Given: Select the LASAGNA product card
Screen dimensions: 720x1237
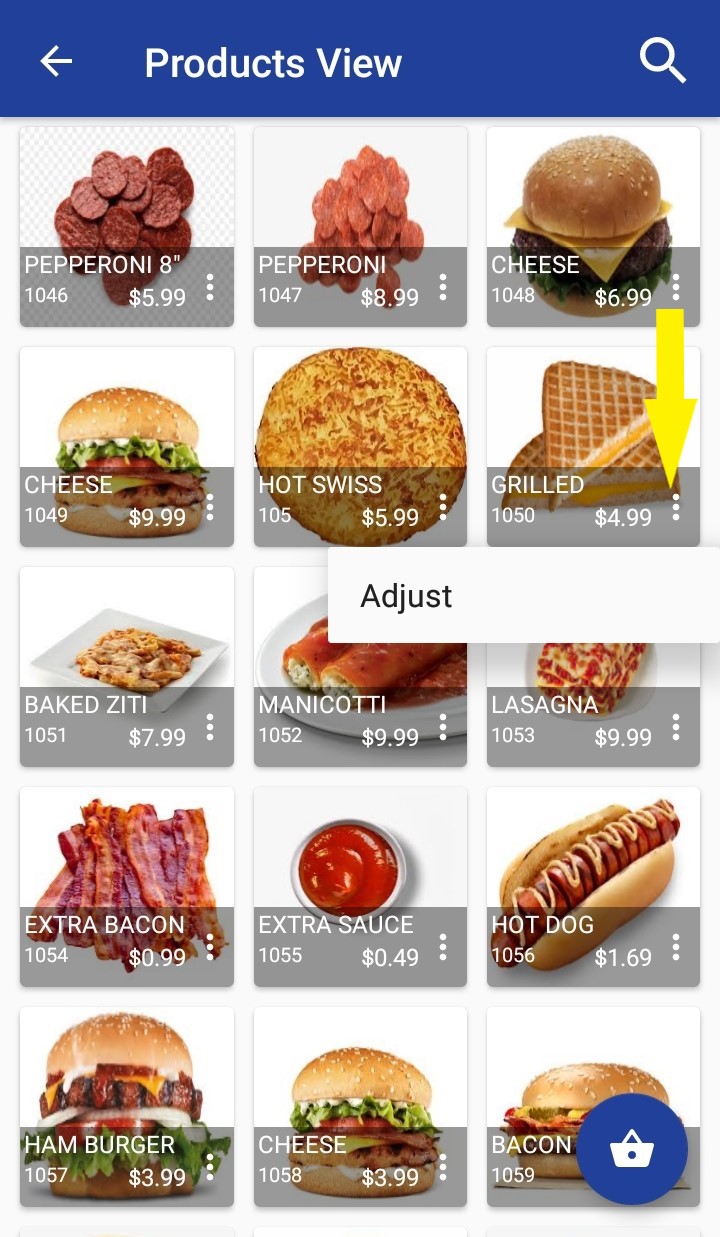Looking at the screenshot, I should (593, 700).
